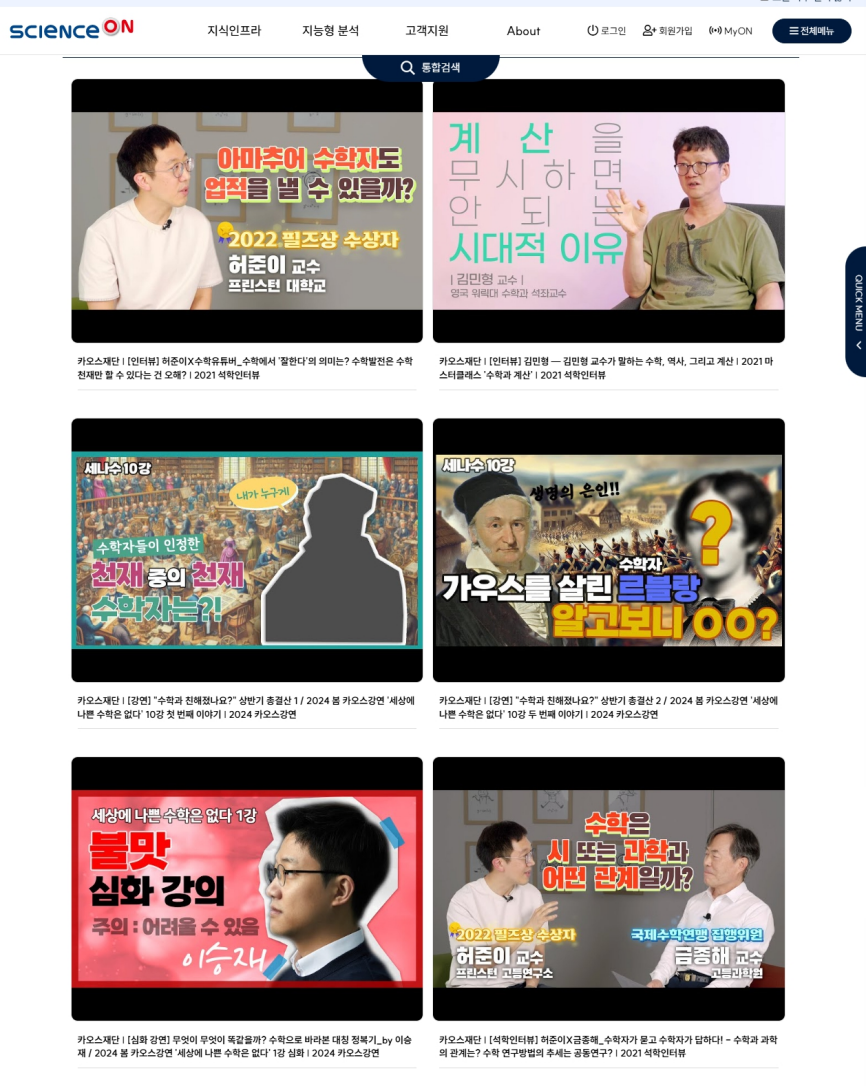
Task: Play 상반기 총결산 2 lecture video
Action: (608, 550)
